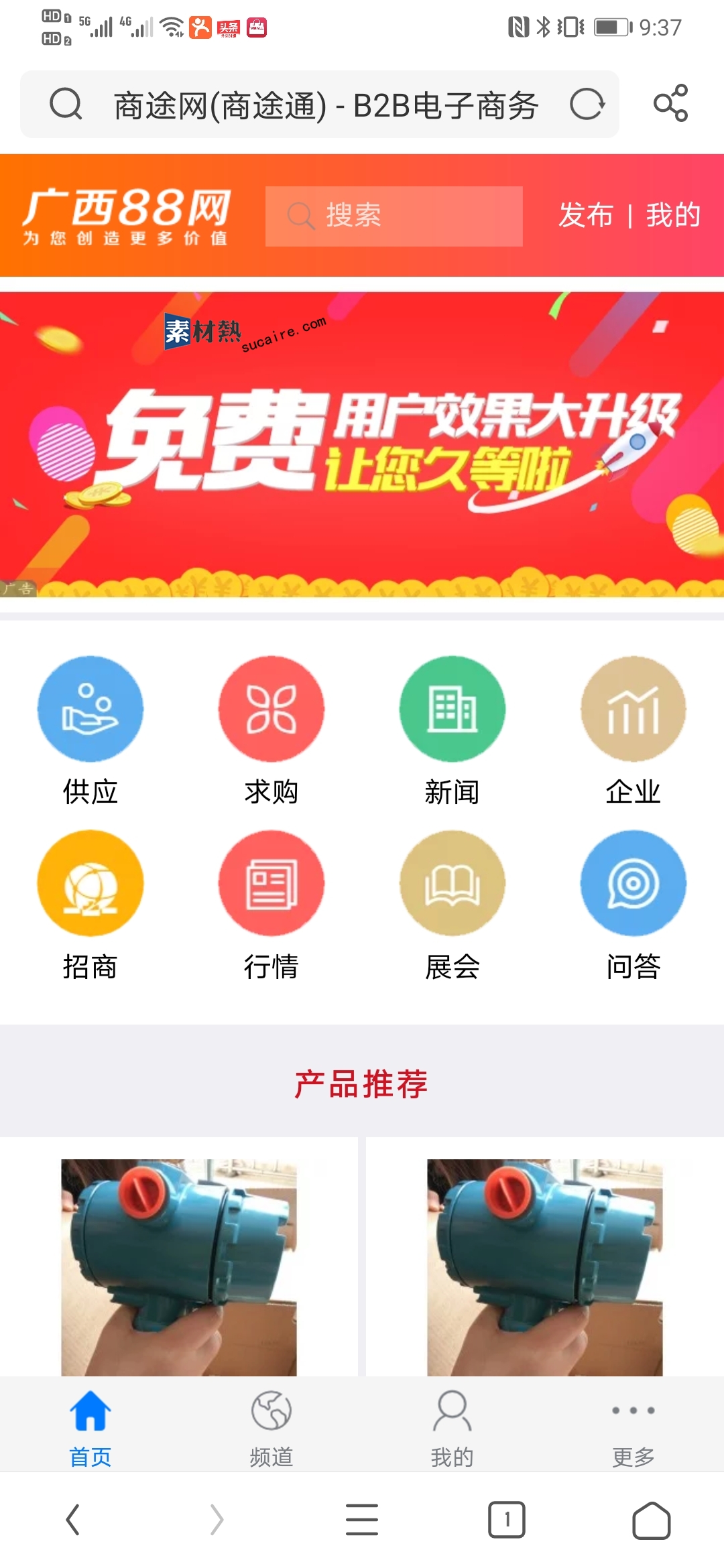The height and width of the screenshot is (1568, 724).
Task: Open the 招商 investment category
Action: point(90,905)
